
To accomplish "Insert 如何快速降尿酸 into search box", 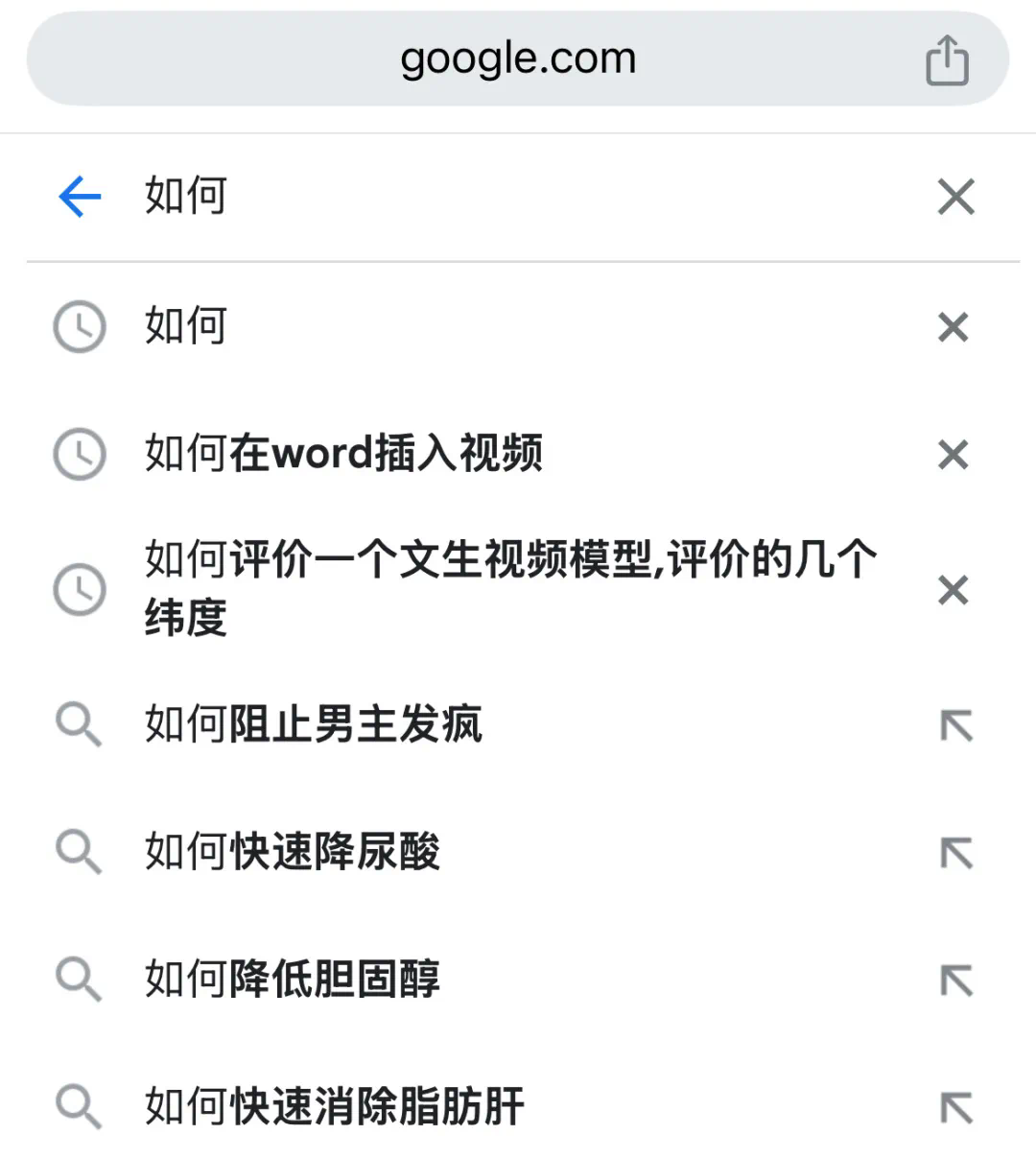I will tap(955, 853).
